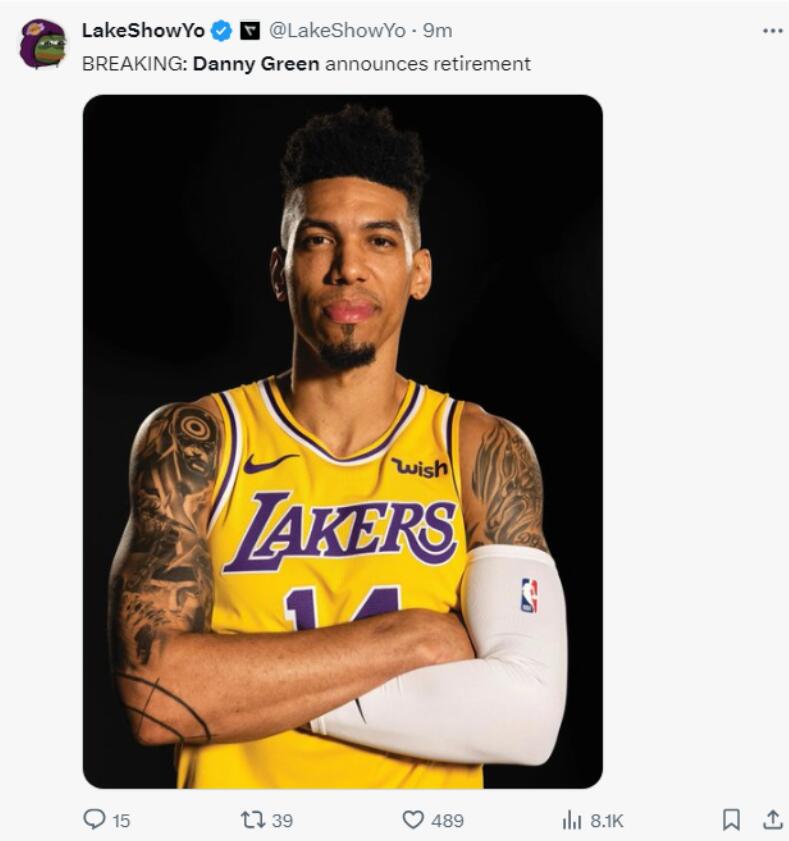Viewport: 789px width, 841px height.
Task: Share the tweet via share icon
Action: [x=772, y=820]
